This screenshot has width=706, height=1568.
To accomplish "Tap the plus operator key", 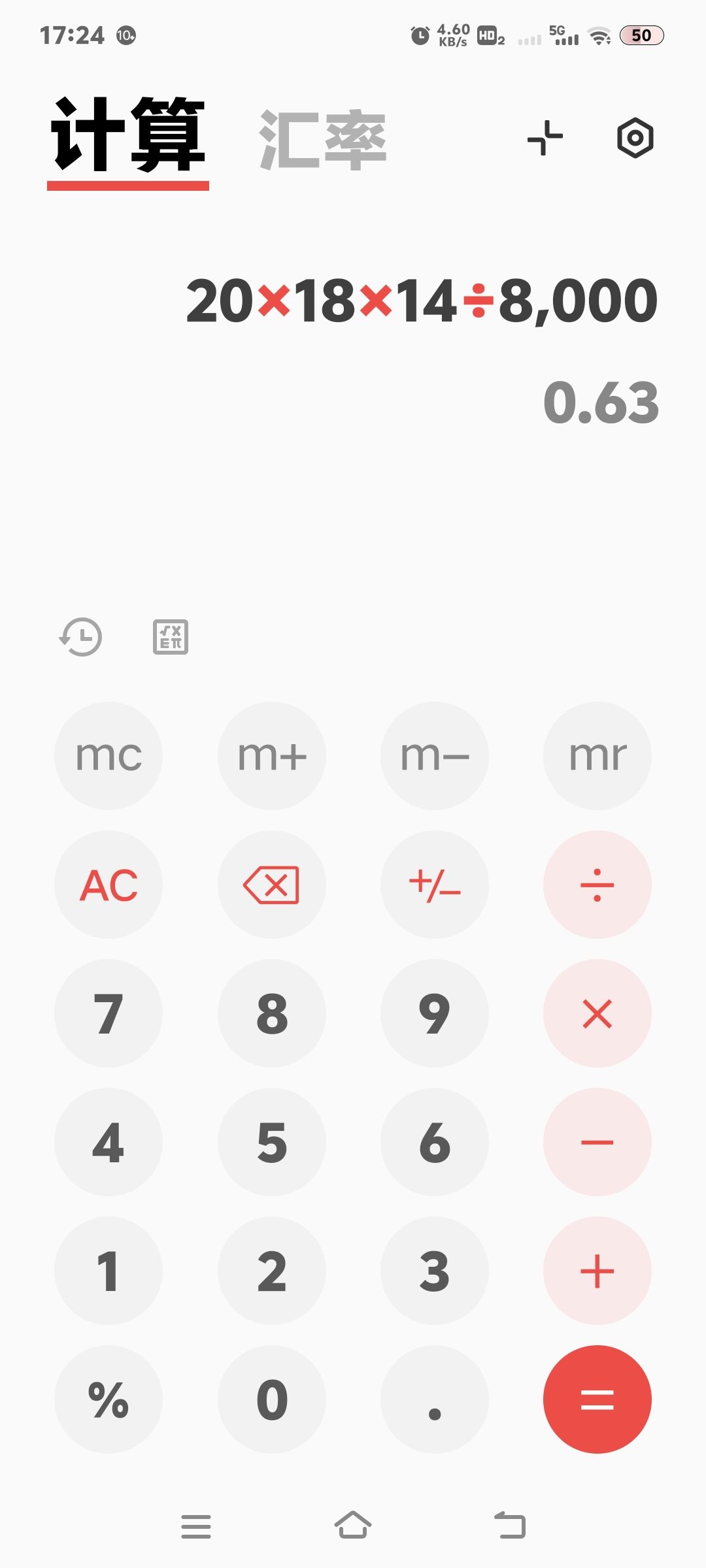I will (x=597, y=1271).
